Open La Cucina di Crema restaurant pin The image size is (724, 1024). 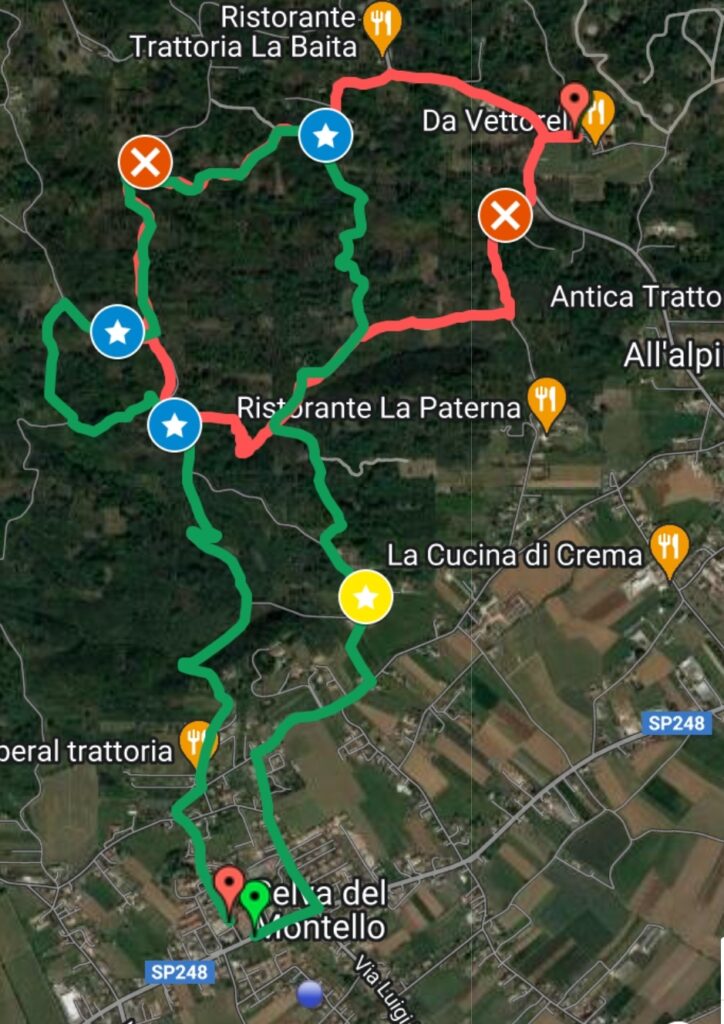pos(669,547)
